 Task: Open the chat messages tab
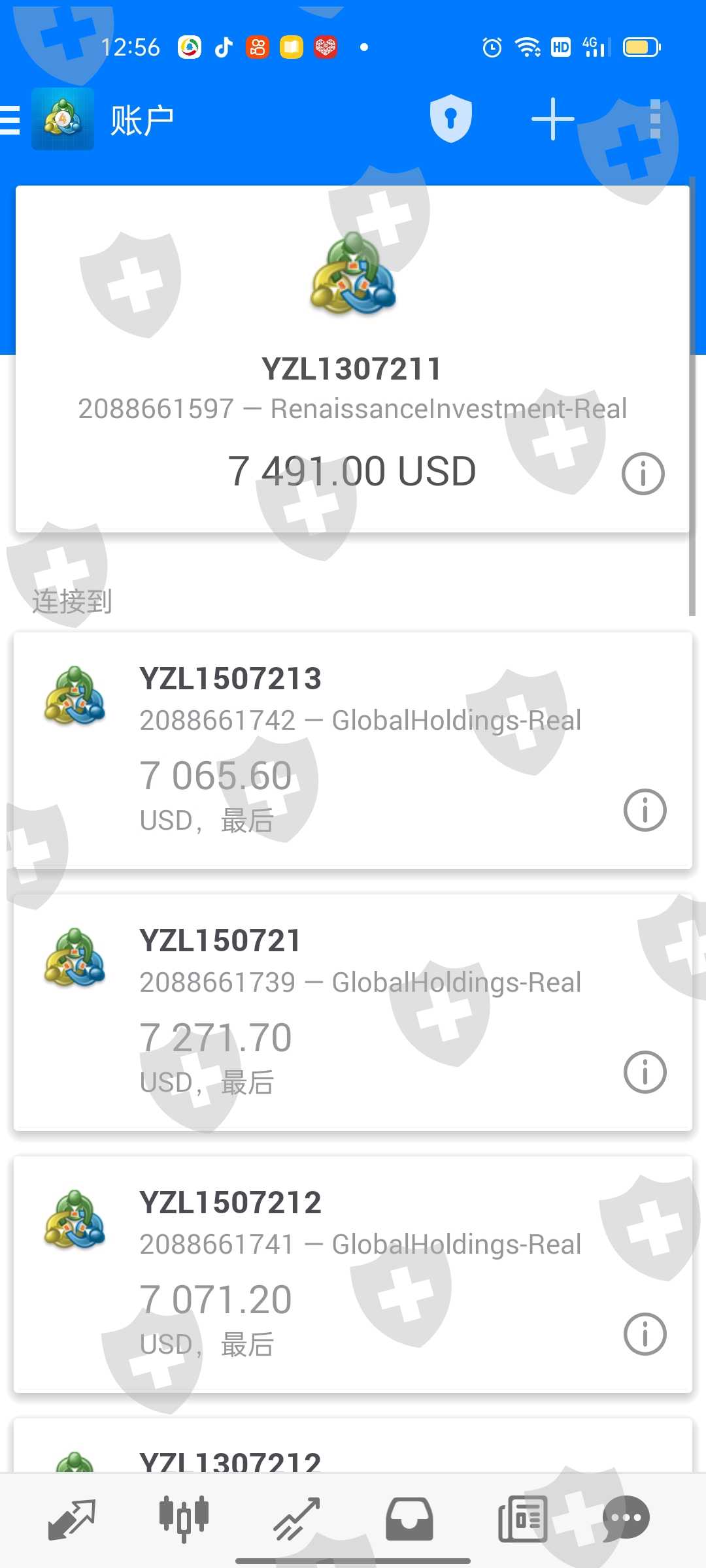coord(626,1520)
